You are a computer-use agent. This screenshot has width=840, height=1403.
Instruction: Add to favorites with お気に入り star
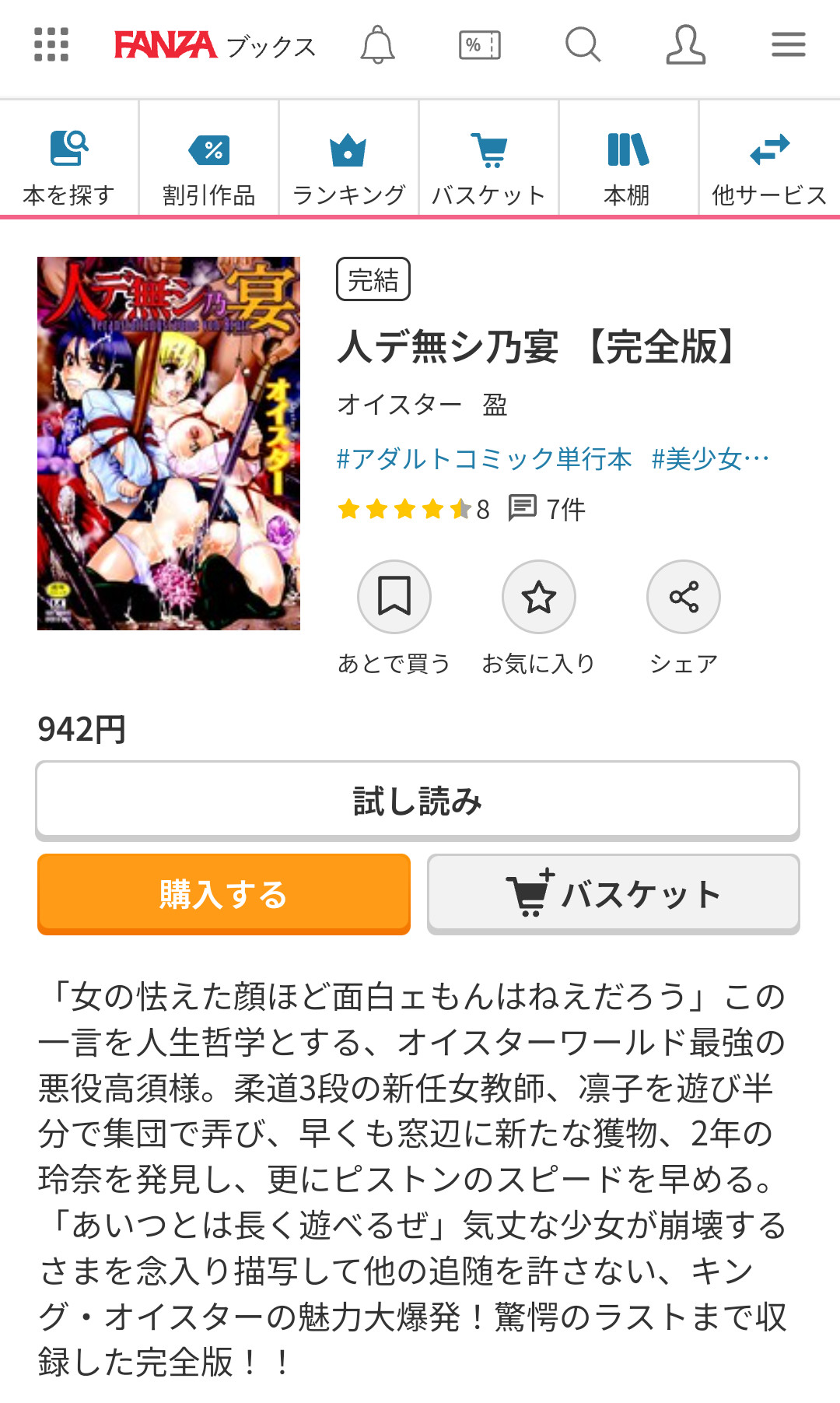(x=539, y=597)
